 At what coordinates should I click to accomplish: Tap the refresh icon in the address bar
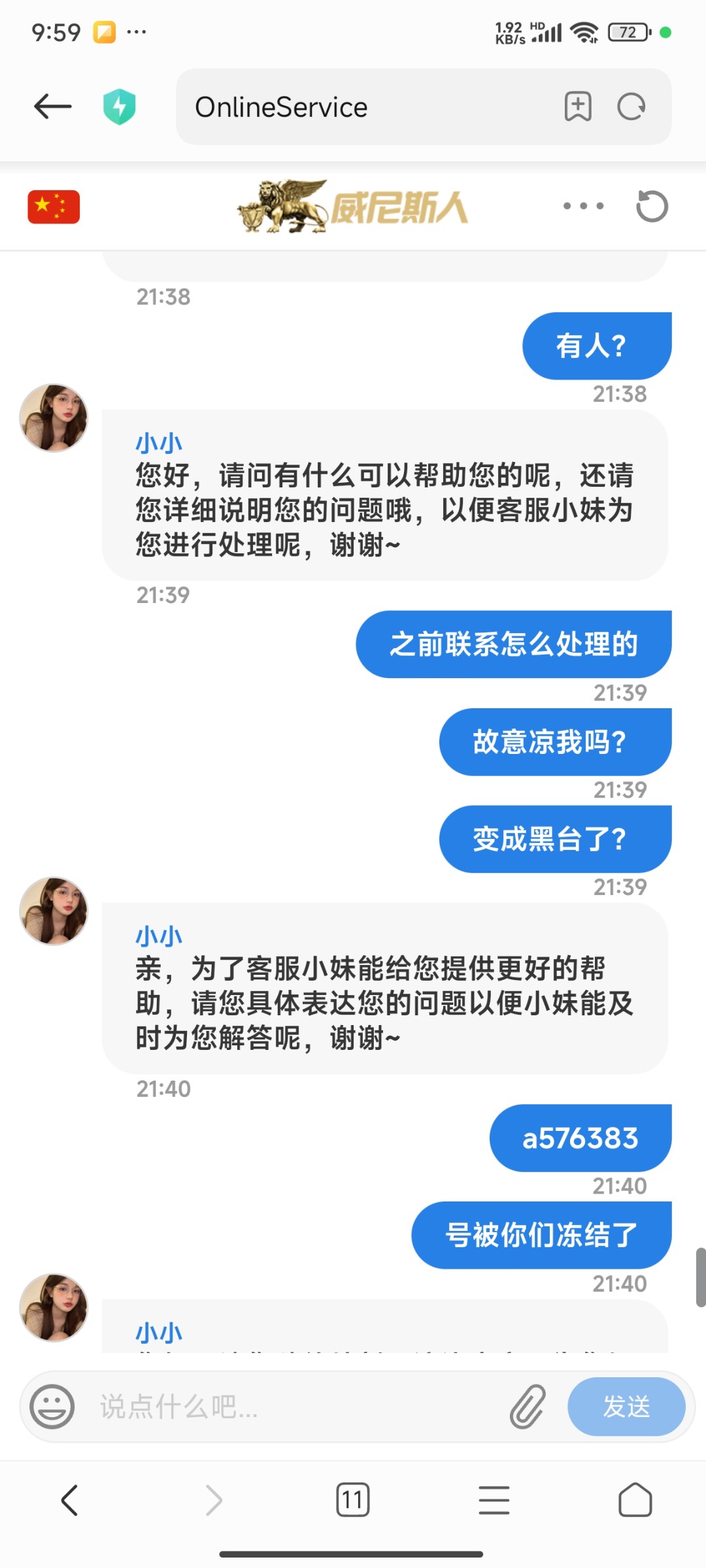click(x=629, y=106)
